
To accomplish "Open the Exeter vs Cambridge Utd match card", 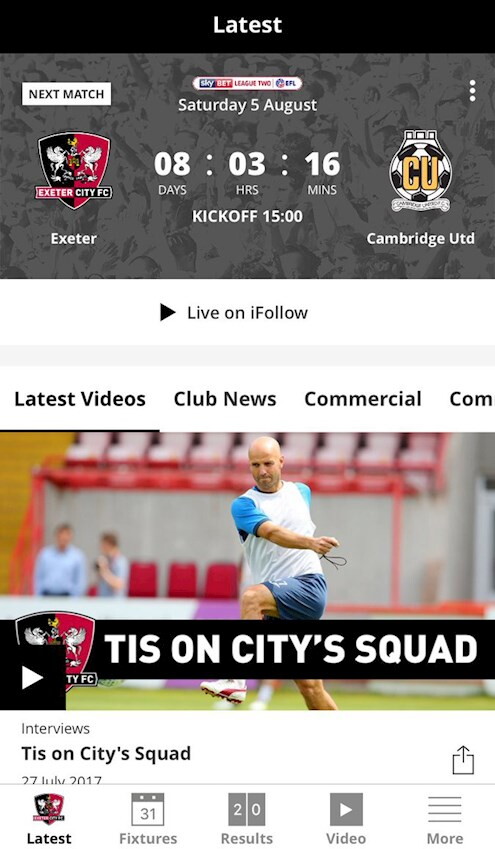I will pos(248,166).
